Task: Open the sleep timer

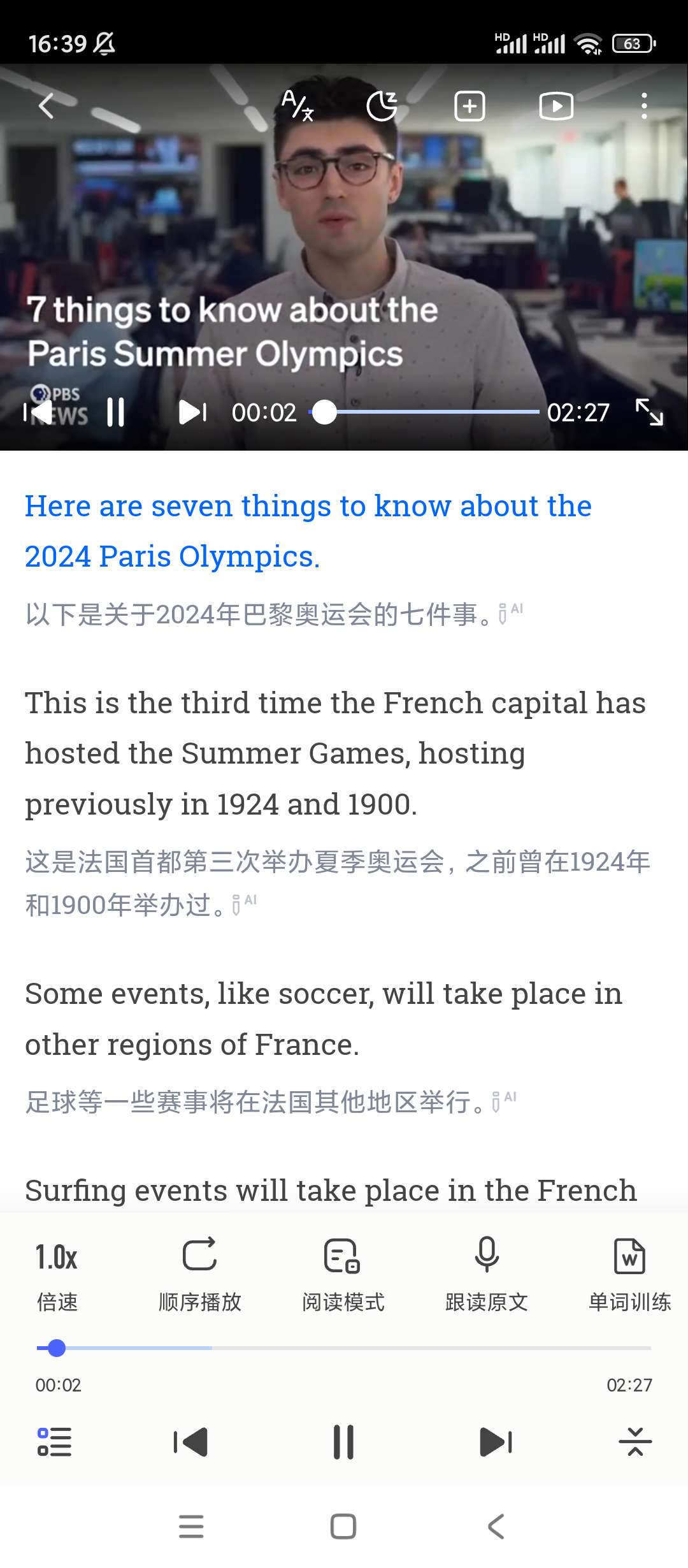Action: [382, 106]
